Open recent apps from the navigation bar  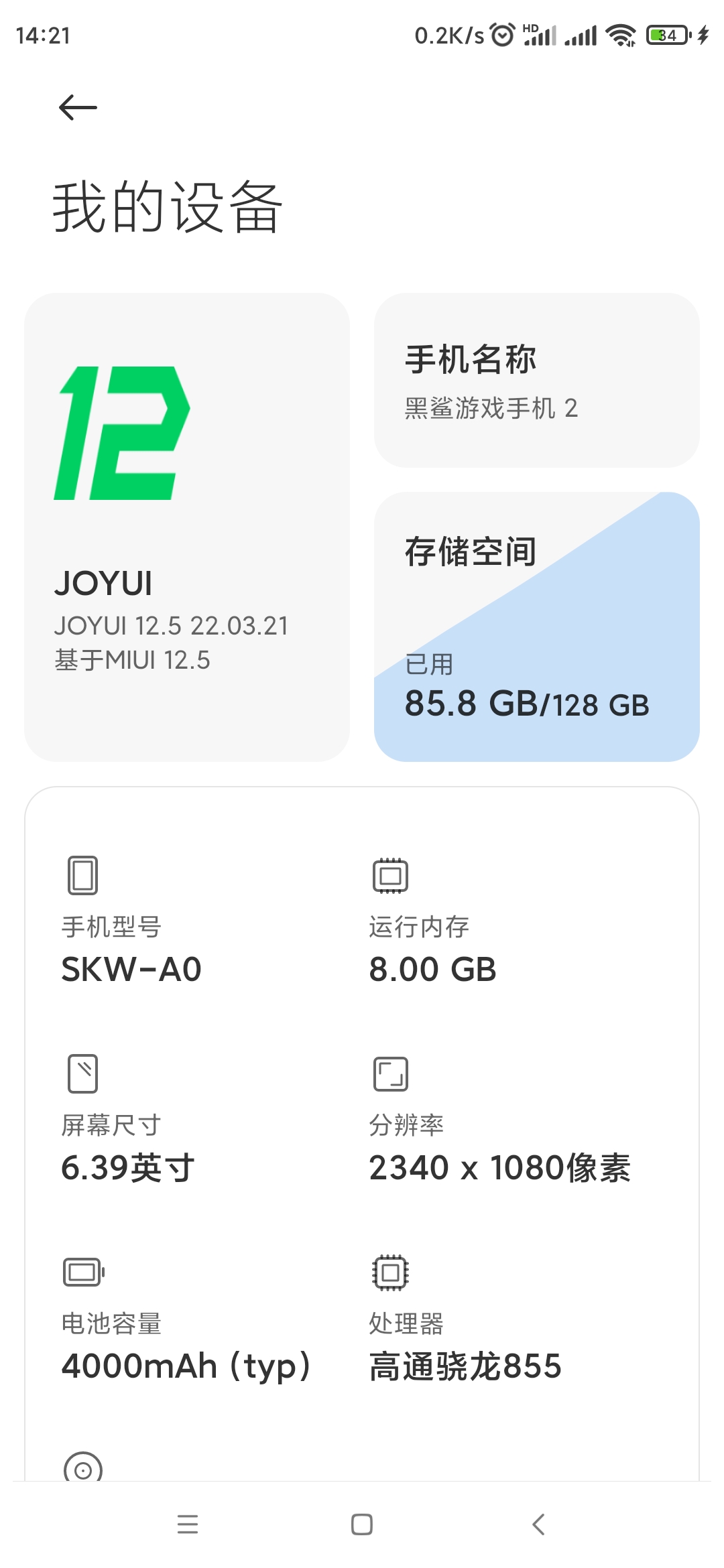[188, 1524]
